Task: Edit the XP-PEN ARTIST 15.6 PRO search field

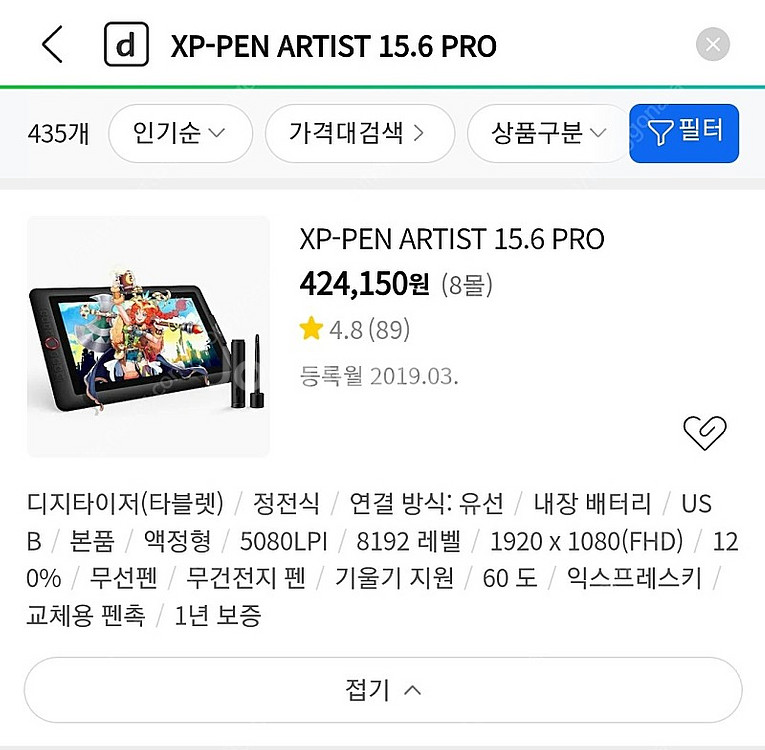Action: [x=400, y=46]
